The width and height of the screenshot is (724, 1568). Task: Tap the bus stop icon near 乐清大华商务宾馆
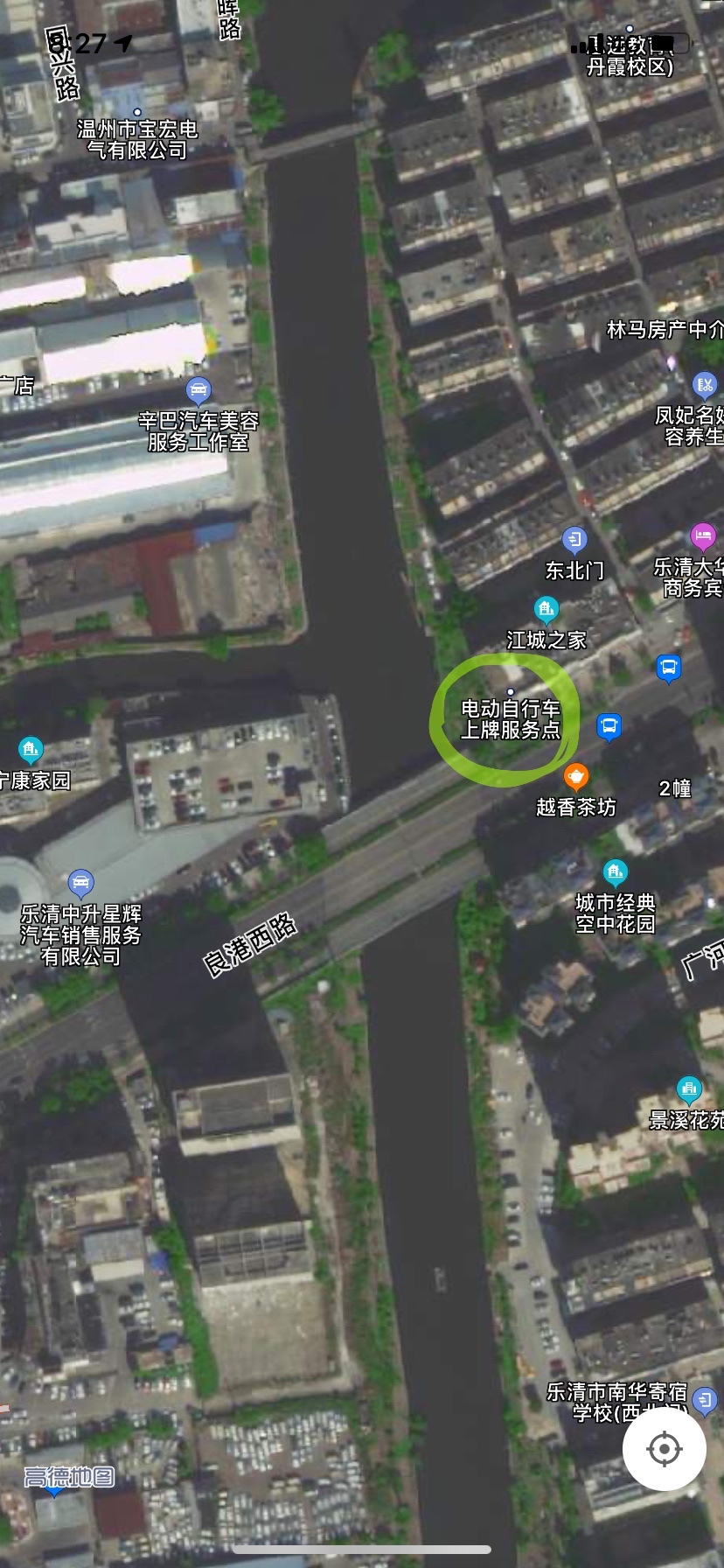pos(669,669)
